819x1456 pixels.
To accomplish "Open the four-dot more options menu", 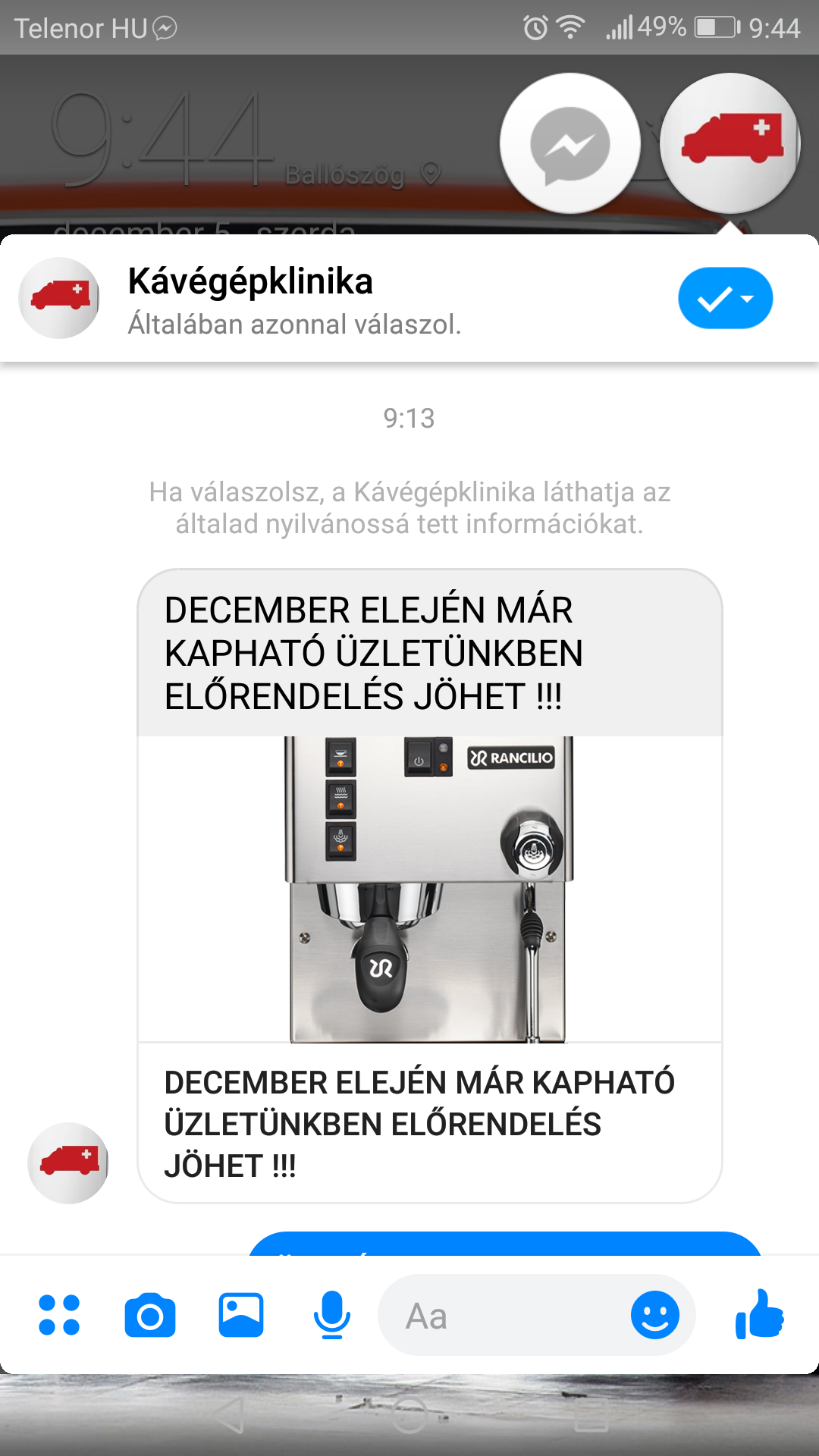I will coord(59,1315).
